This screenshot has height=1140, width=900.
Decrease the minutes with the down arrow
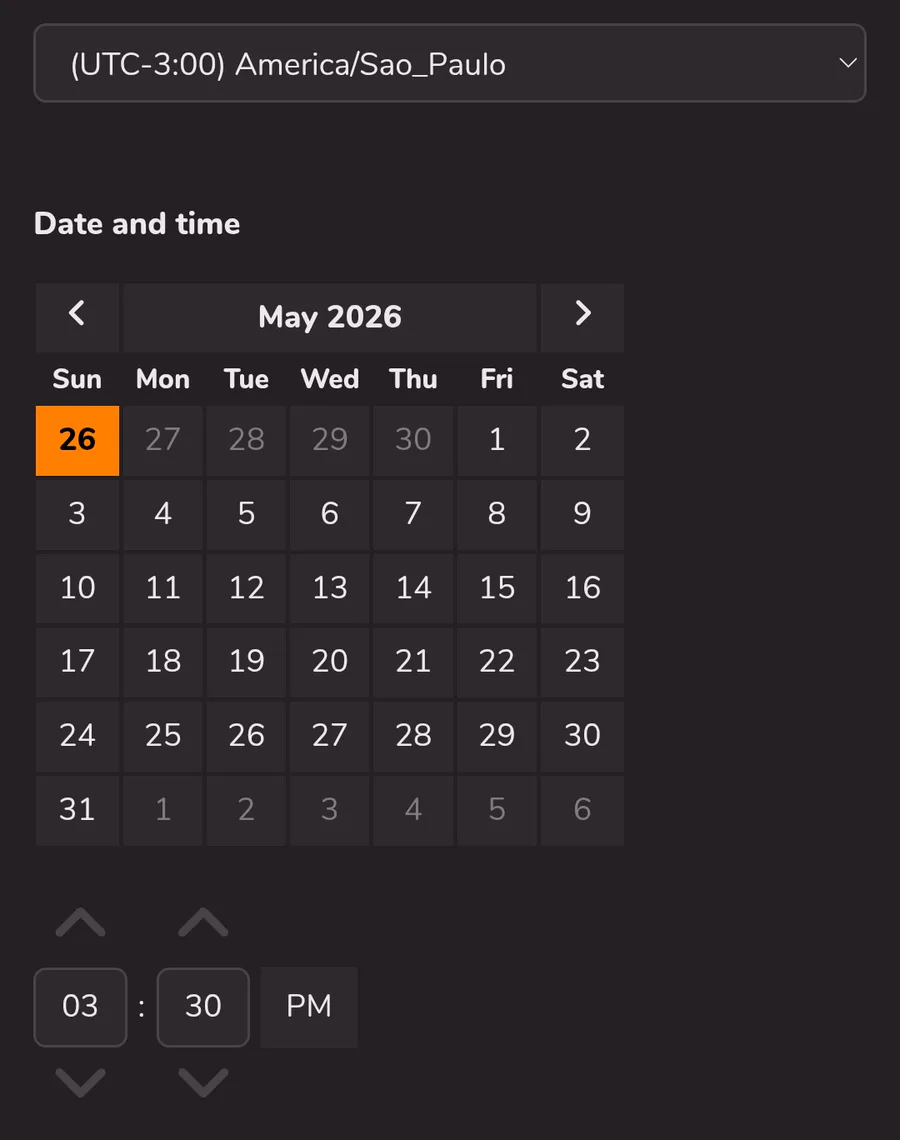click(x=203, y=1082)
